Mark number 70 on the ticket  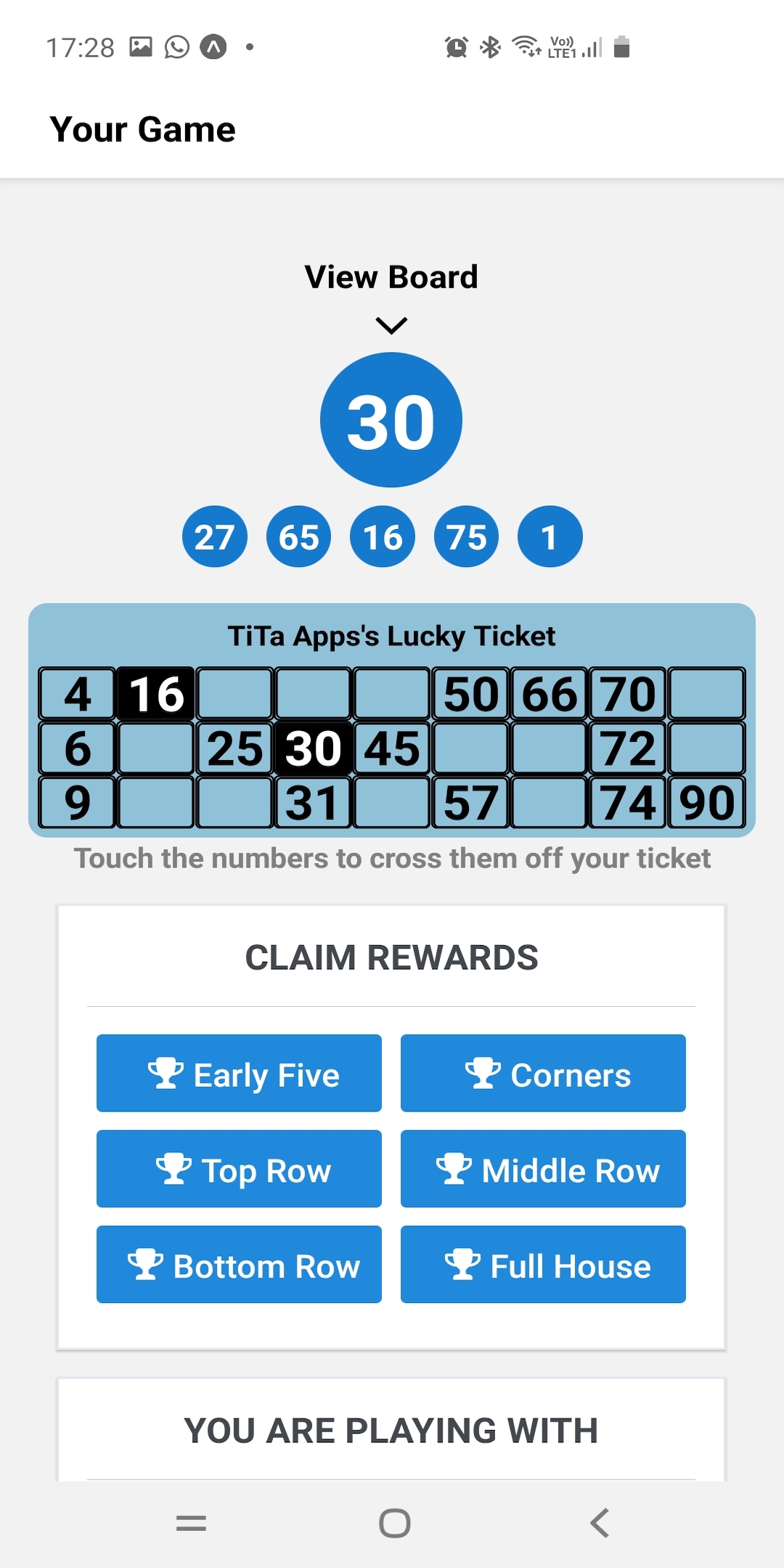(x=628, y=694)
